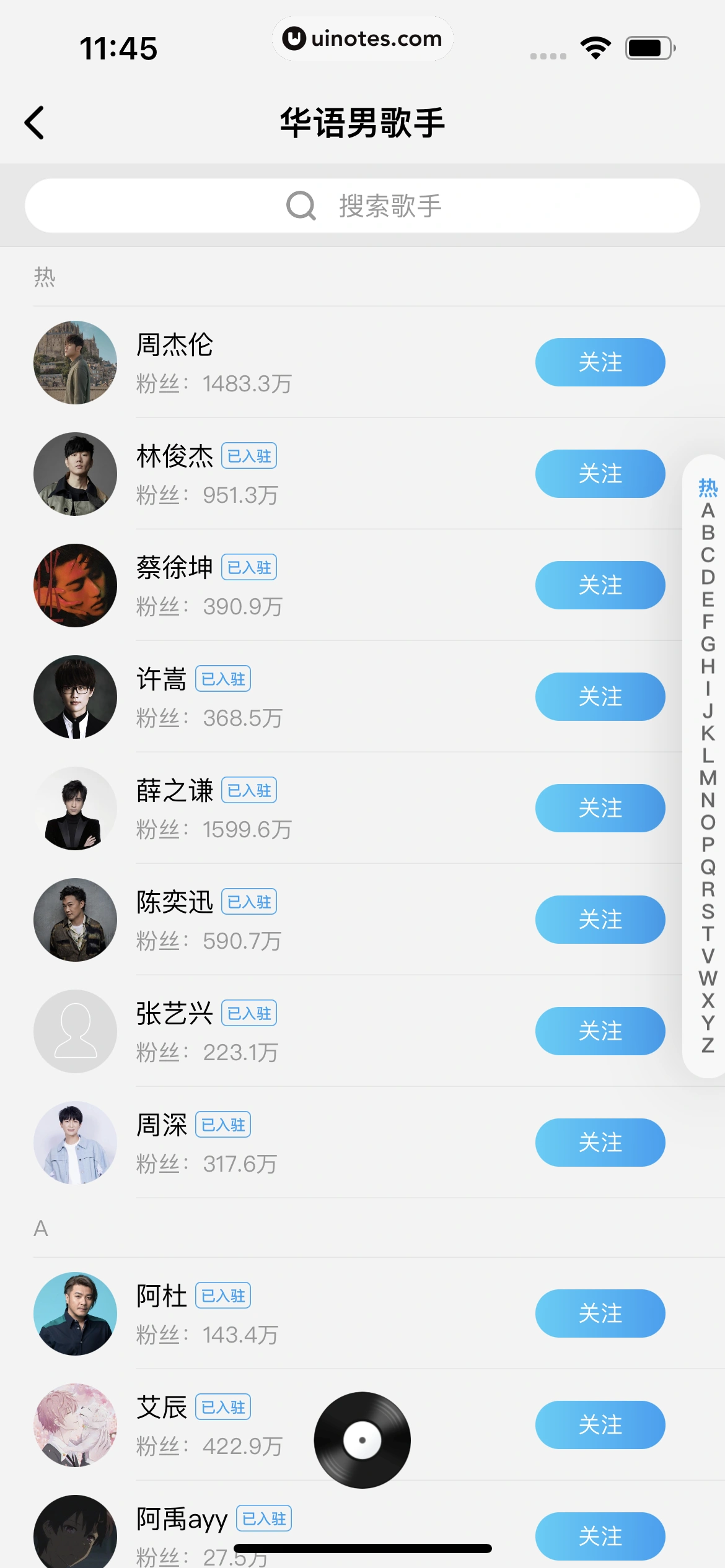Tap the uinotes.com pill banner
725x1568 pixels.
[x=362, y=38]
